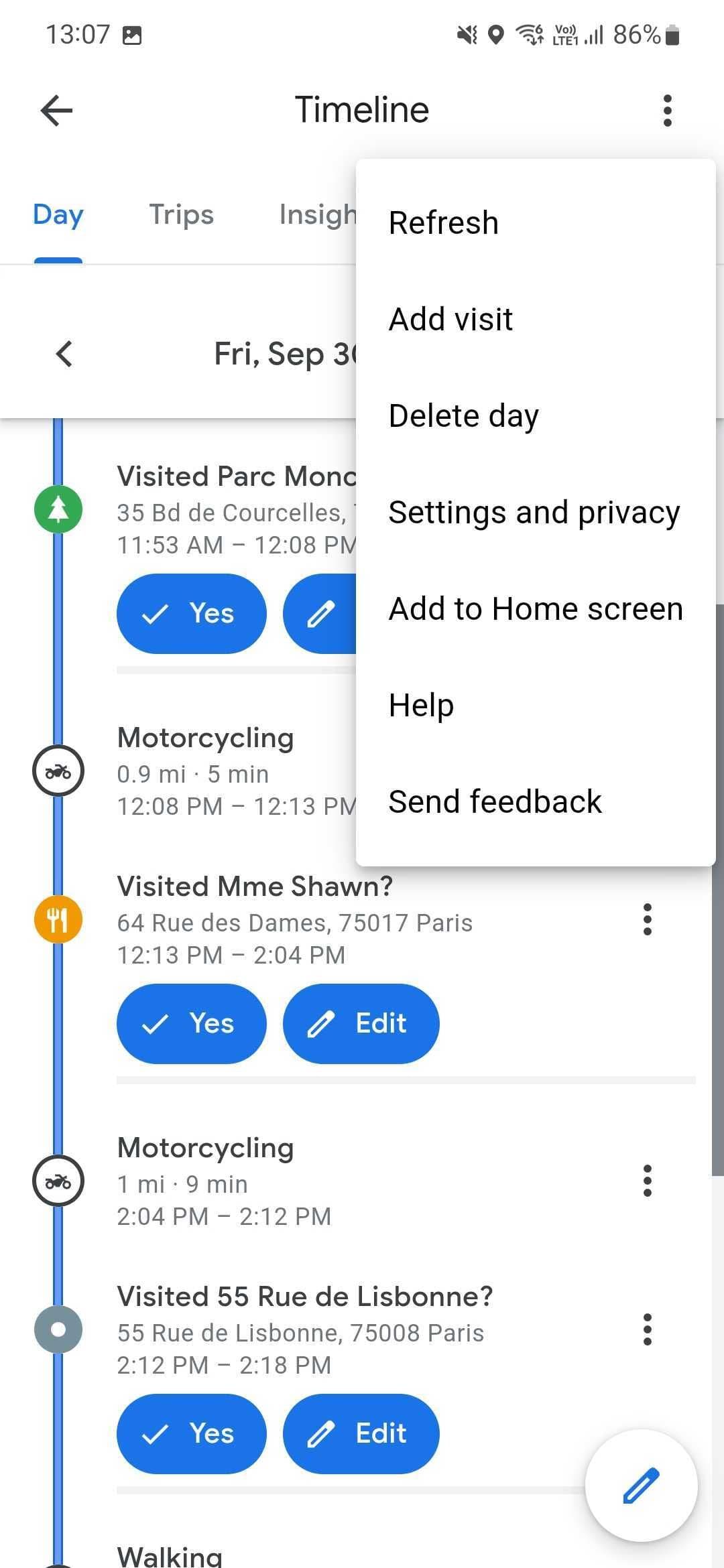Viewport: 724px width, 1568px height.
Task: Confirm Yes for Mme Shawn visit
Action: click(x=191, y=1023)
